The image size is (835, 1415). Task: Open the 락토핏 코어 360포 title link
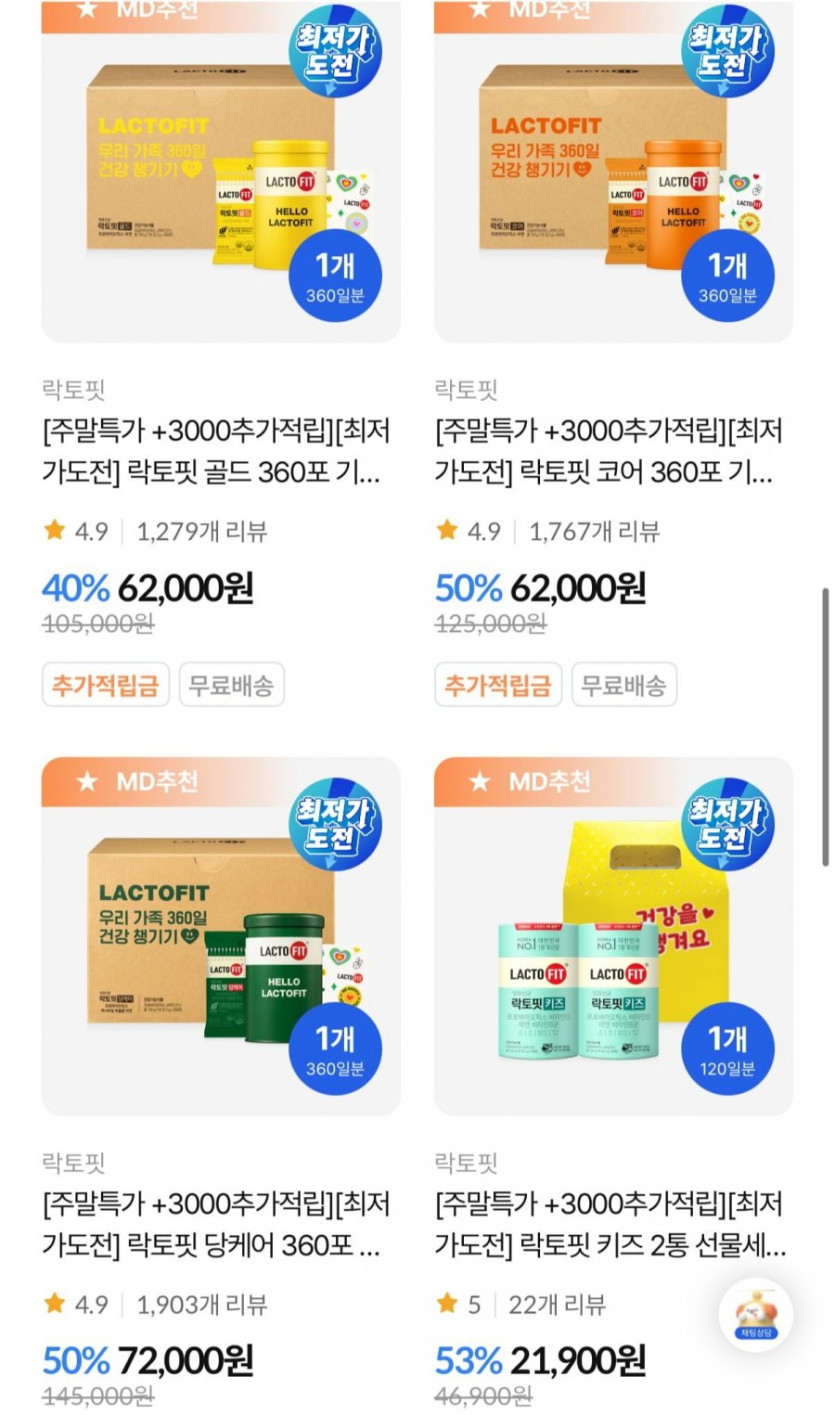point(608,451)
